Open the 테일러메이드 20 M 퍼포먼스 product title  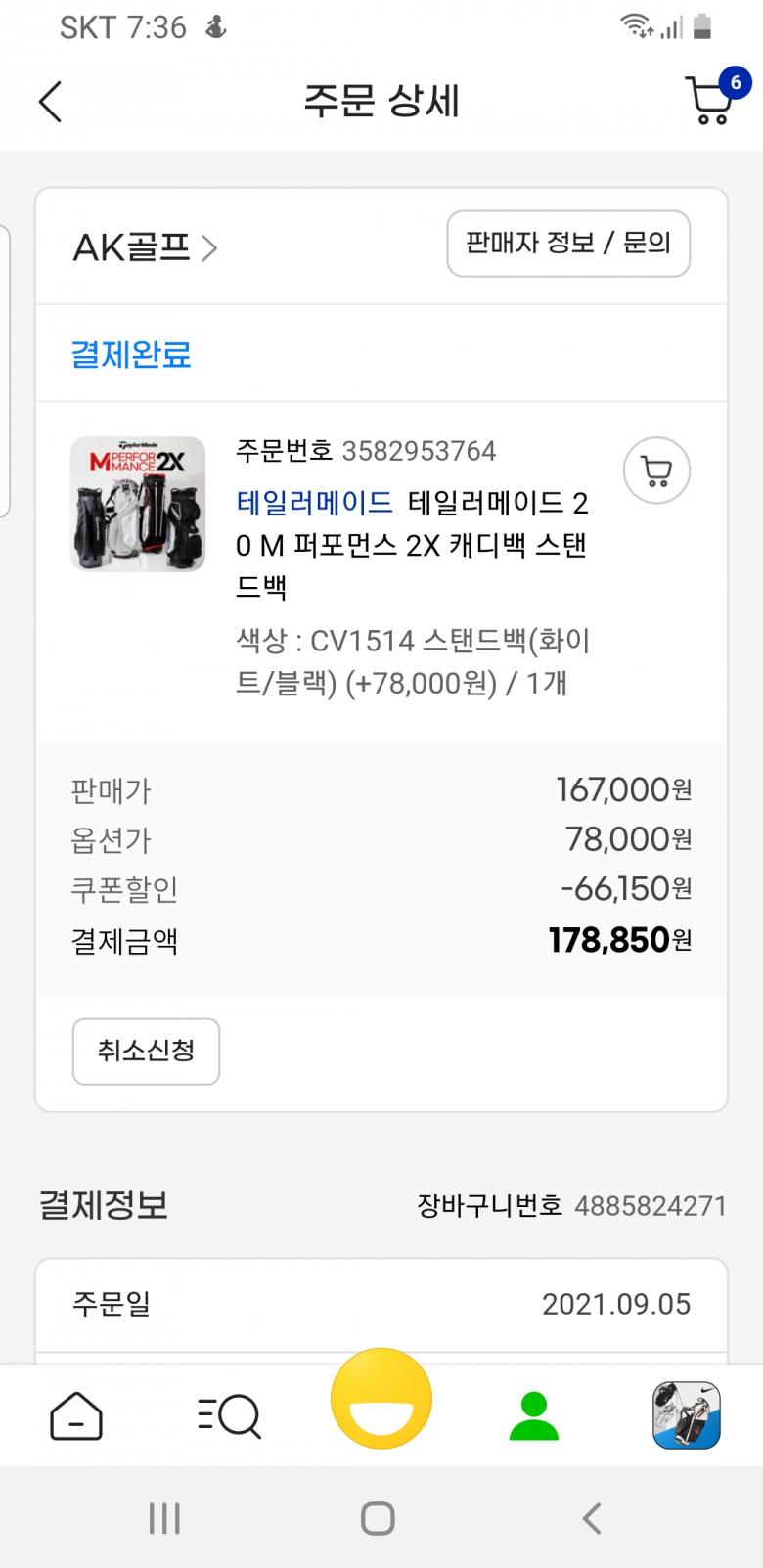click(412, 544)
